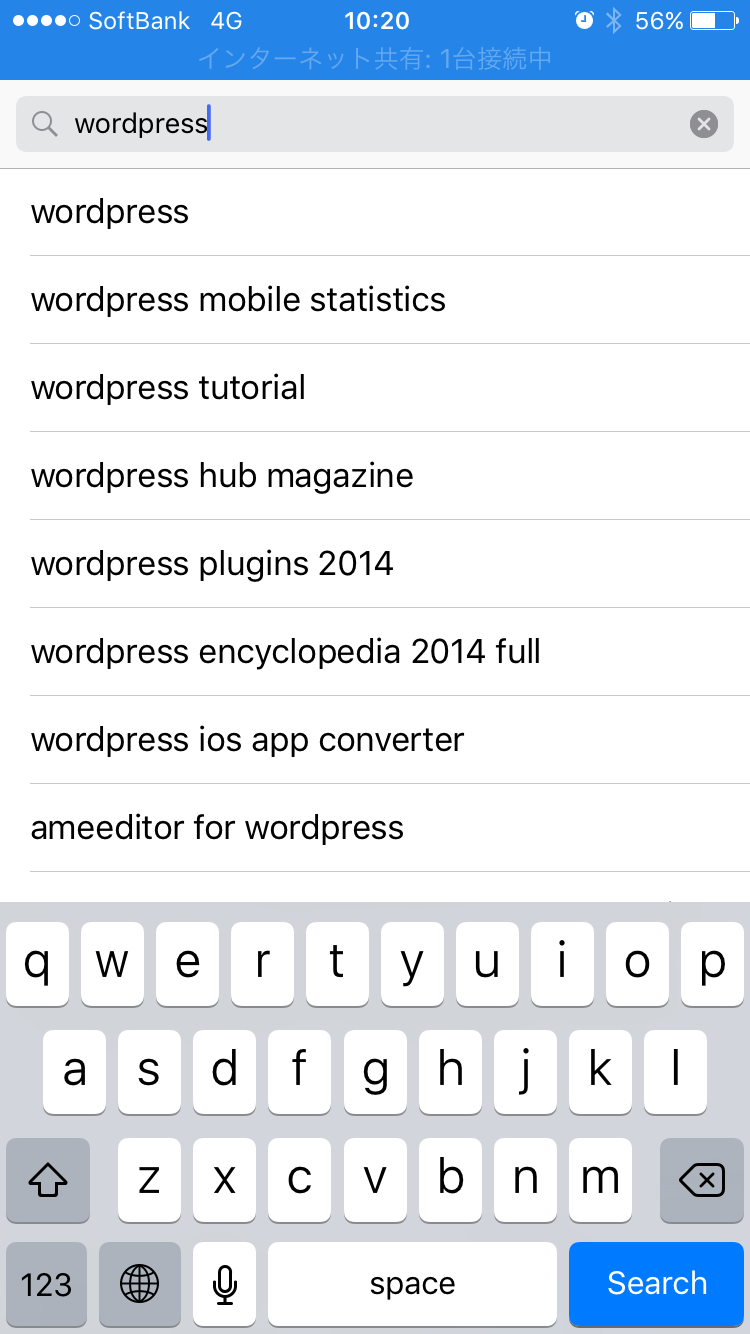The width and height of the screenshot is (750, 1334).
Task: Select the plain "wordpress" suggestion
Action: coord(375,212)
